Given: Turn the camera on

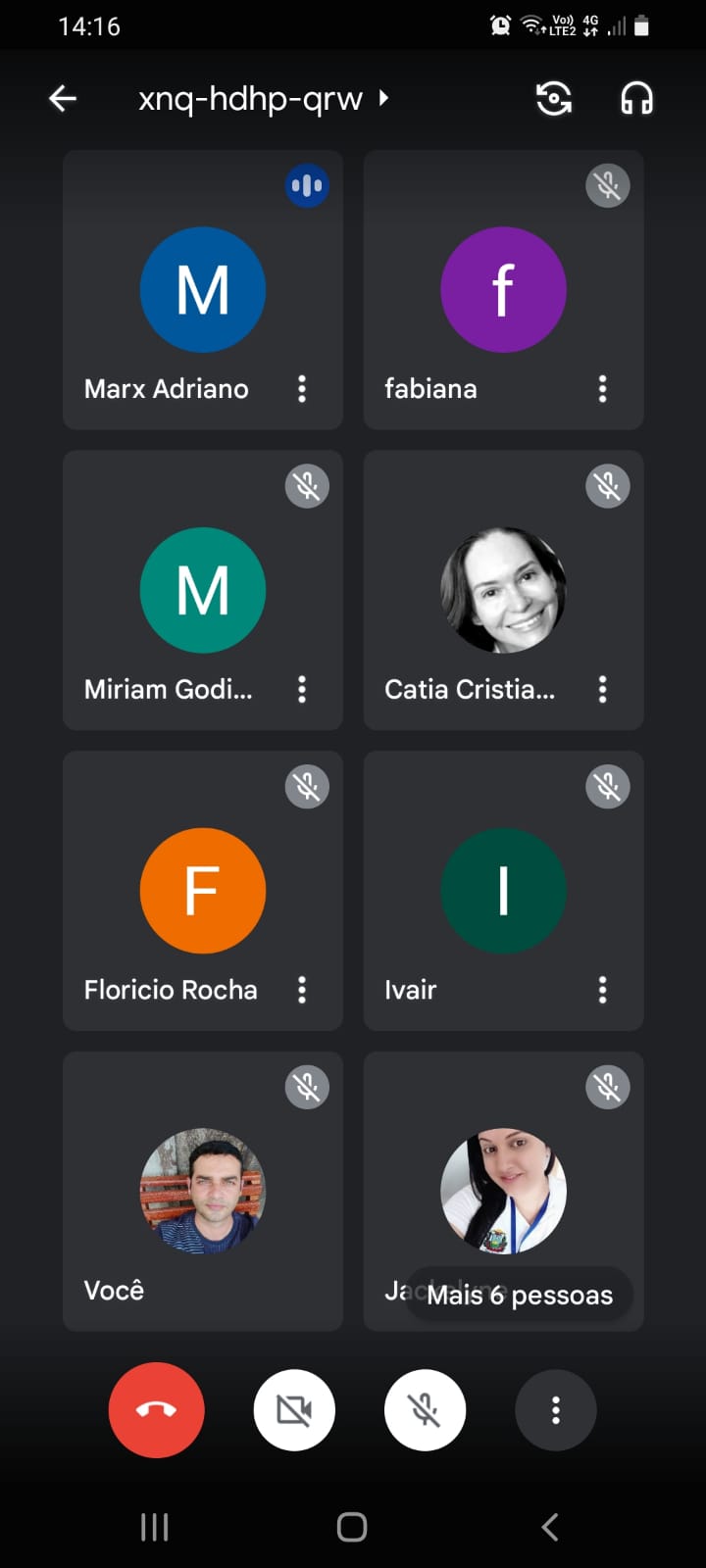Looking at the screenshot, I should coord(294,1410).
